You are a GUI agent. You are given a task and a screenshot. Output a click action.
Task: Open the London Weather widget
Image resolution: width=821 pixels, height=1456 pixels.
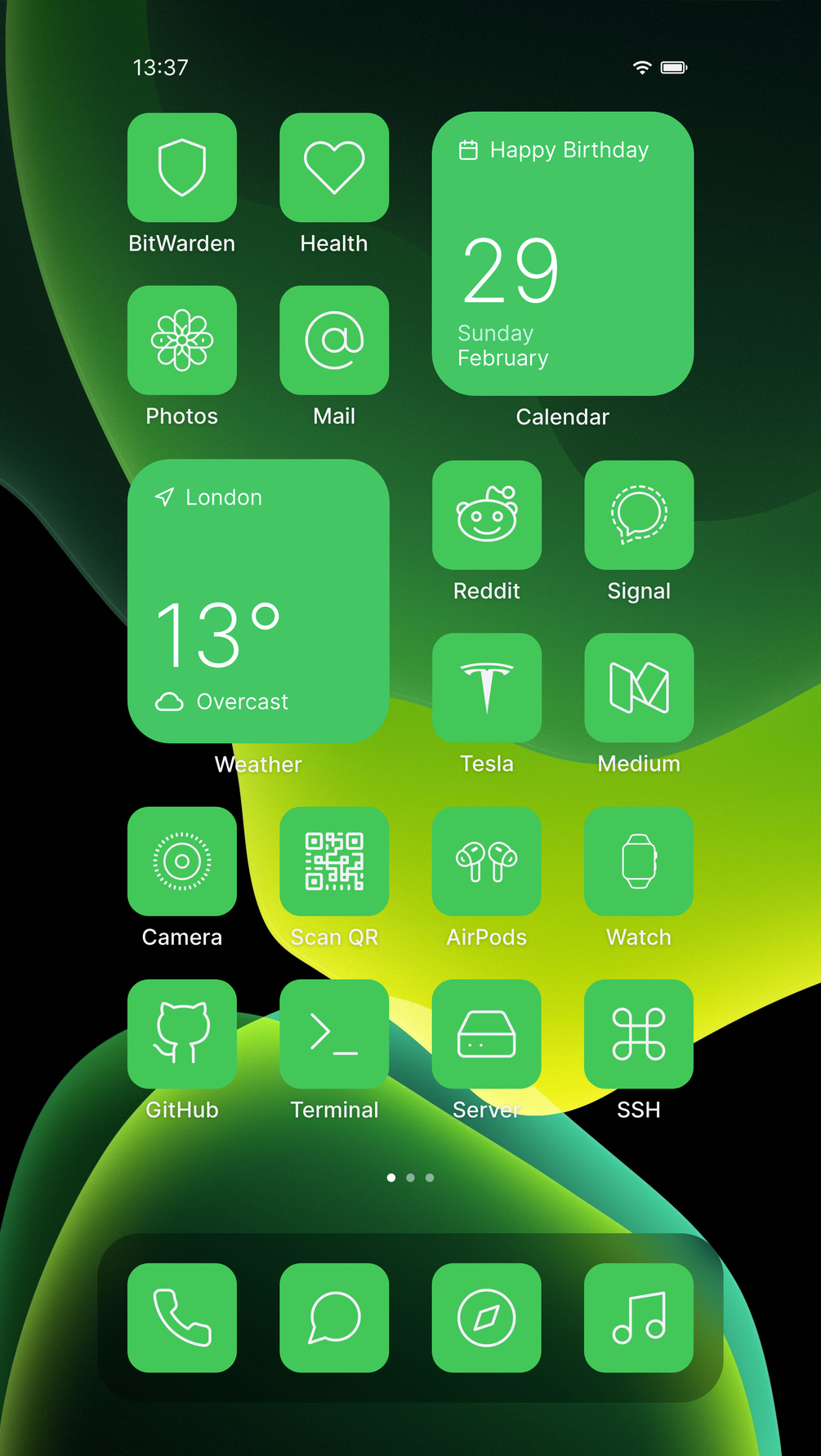click(258, 601)
